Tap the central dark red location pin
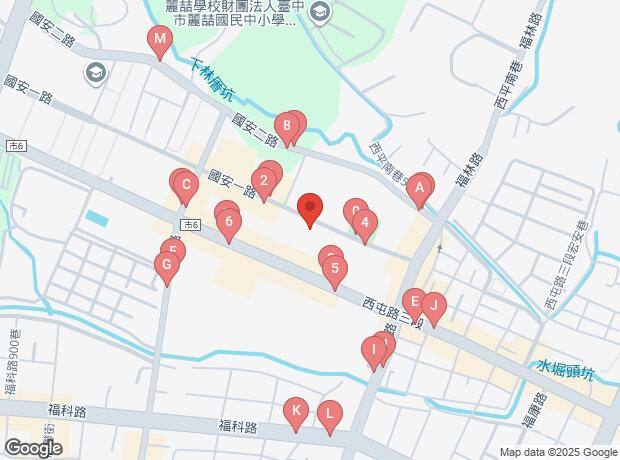This screenshot has width=620, height=460. 310,208
